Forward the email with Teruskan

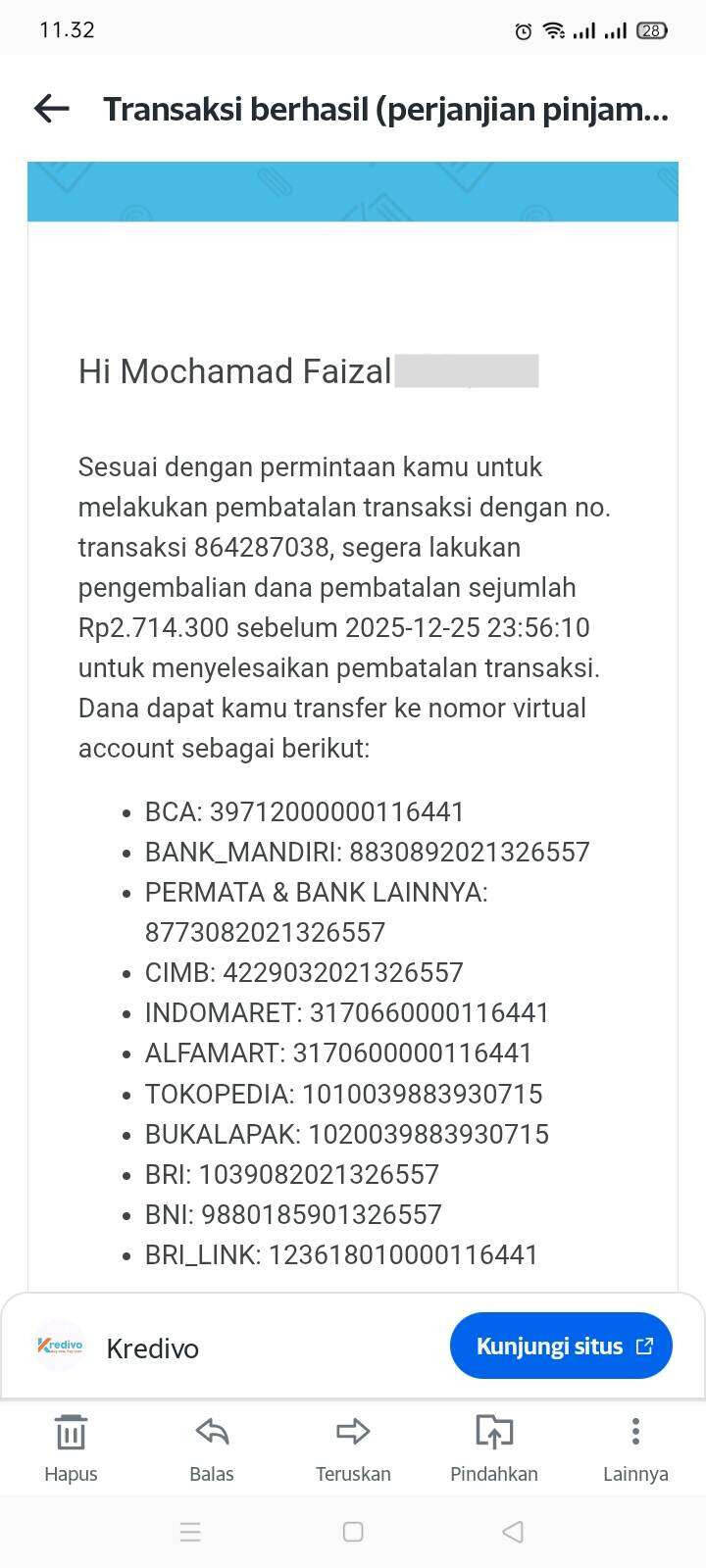click(x=353, y=1446)
